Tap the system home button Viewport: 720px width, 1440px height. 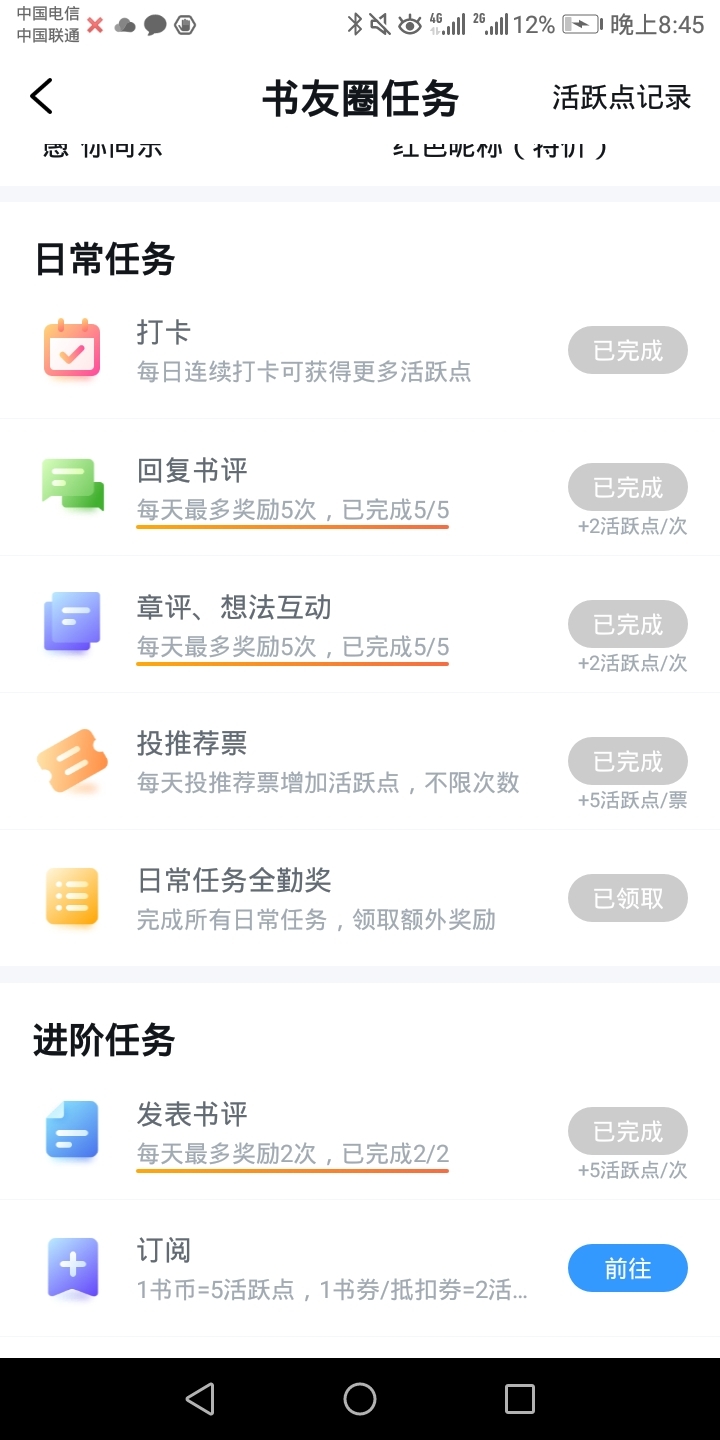point(360,1399)
